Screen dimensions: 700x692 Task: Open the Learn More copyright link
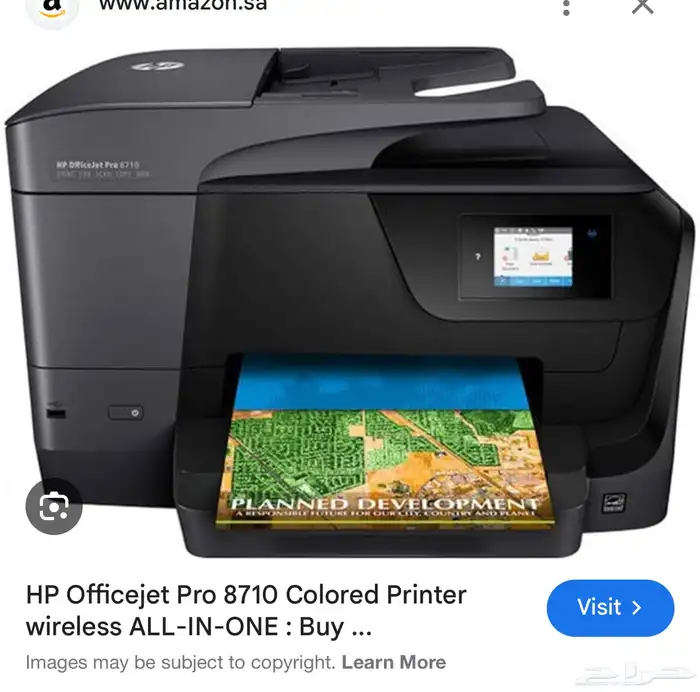(x=393, y=662)
